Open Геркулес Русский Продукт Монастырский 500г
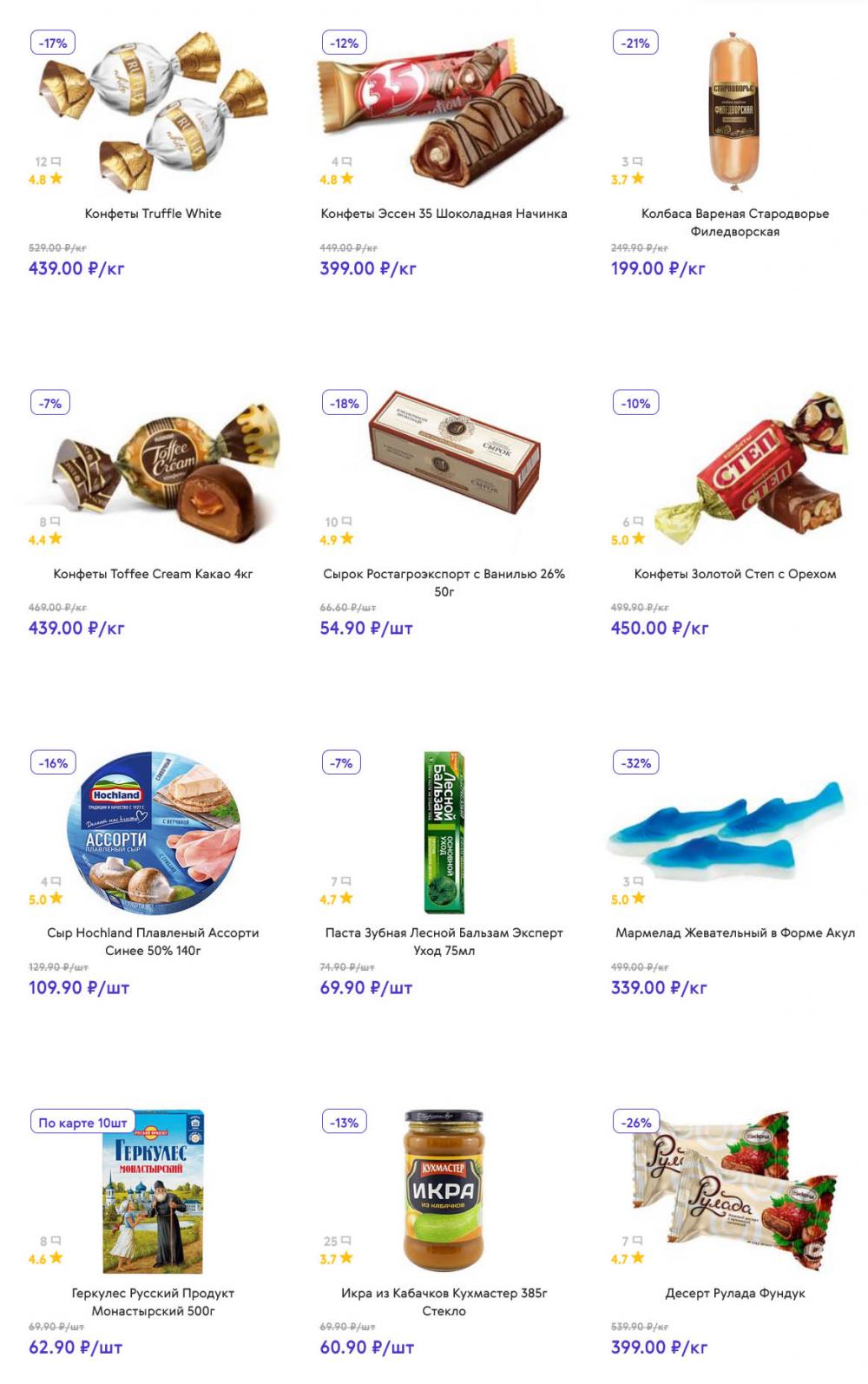 tap(153, 1302)
